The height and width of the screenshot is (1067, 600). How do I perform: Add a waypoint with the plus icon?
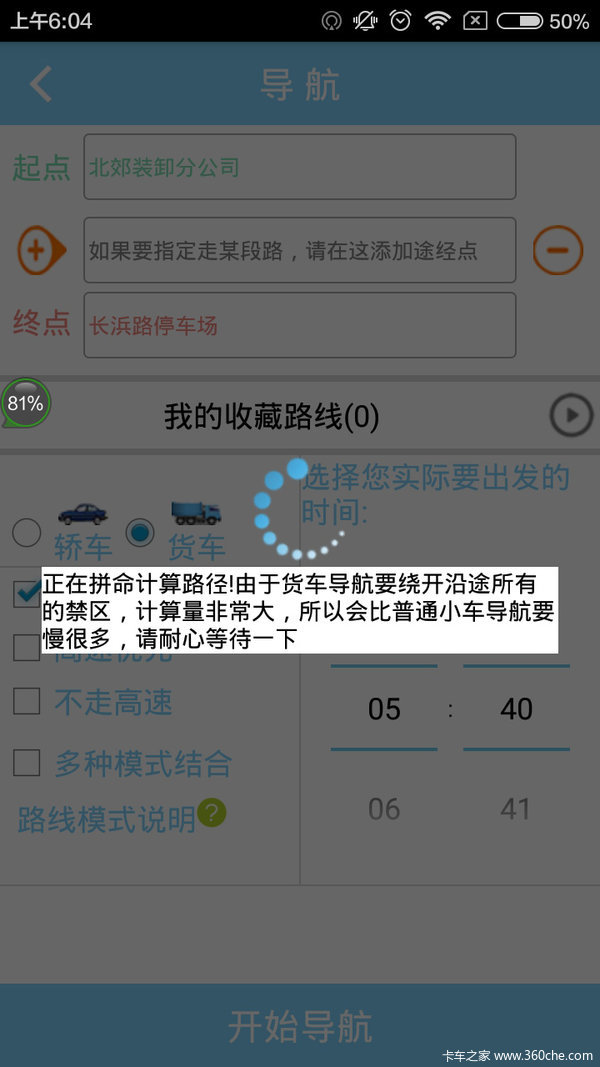(40, 250)
